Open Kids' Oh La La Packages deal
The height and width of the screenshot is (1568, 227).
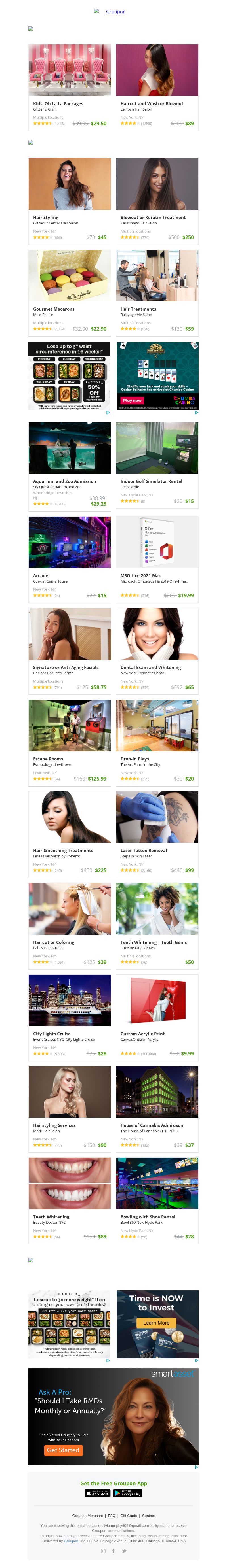(x=70, y=85)
